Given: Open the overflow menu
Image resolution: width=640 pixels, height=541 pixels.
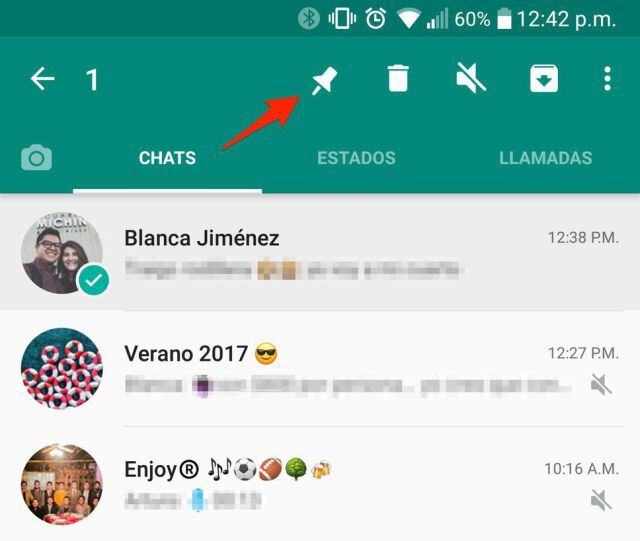Looking at the screenshot, I should pos(607,78).
